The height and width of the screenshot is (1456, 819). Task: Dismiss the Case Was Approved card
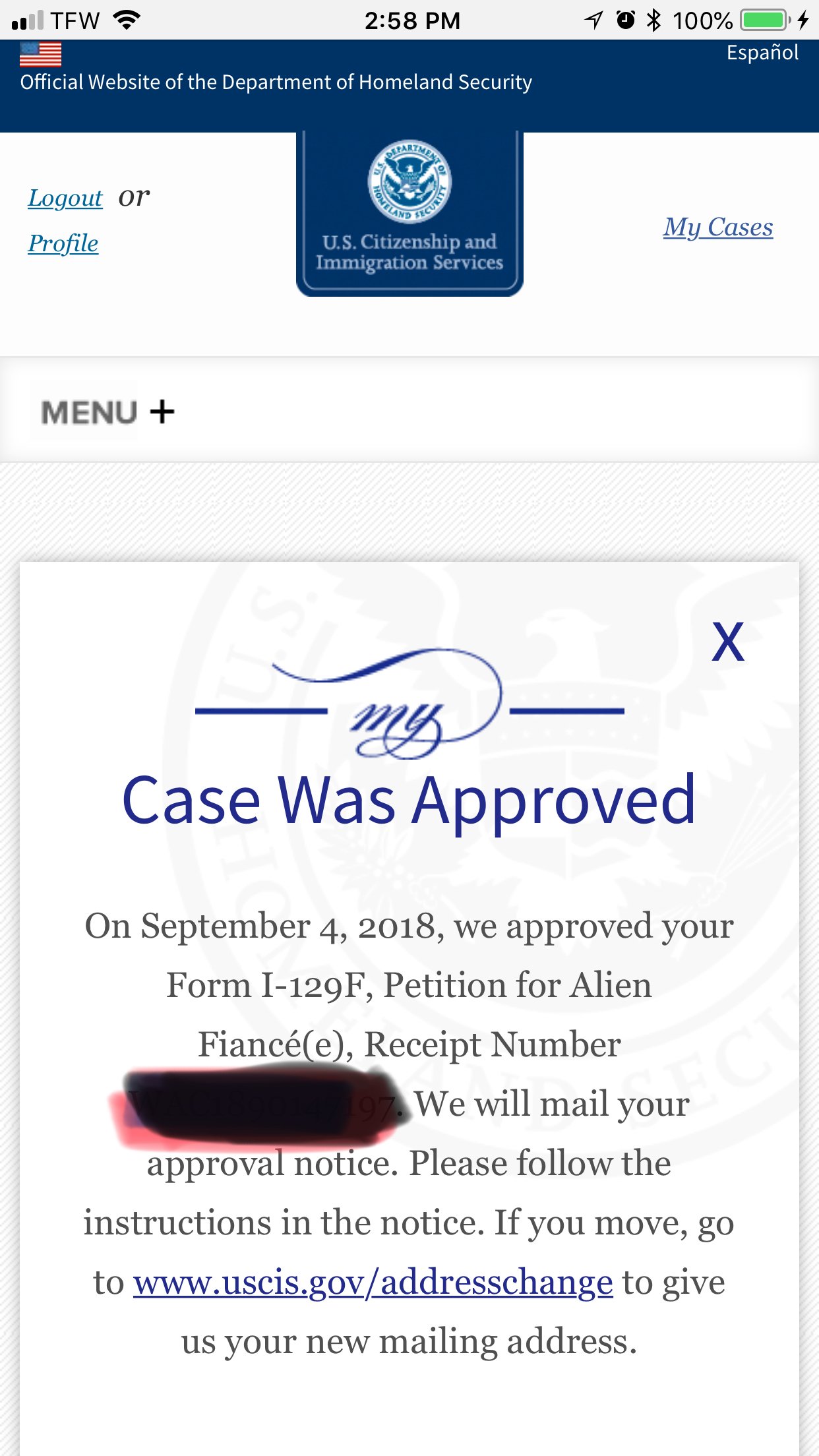click(x=727, y=642)
